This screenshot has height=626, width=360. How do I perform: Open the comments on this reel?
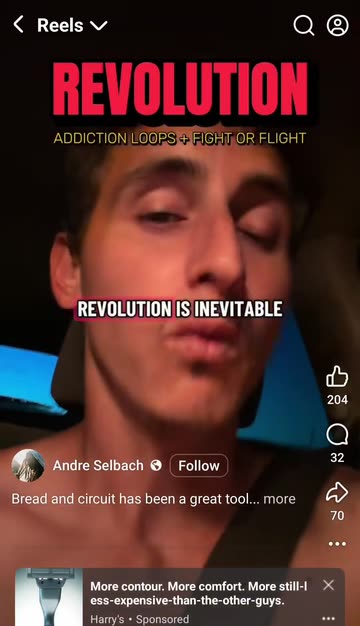[x=337, y=435]
